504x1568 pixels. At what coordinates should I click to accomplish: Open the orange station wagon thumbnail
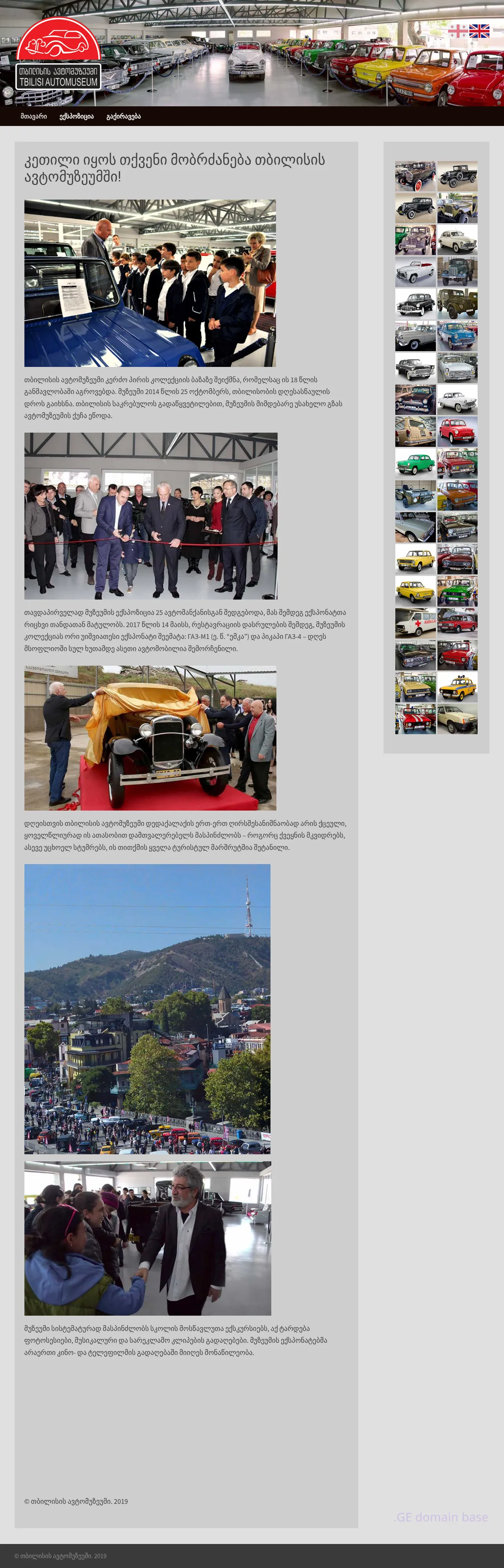coord(457,495)
